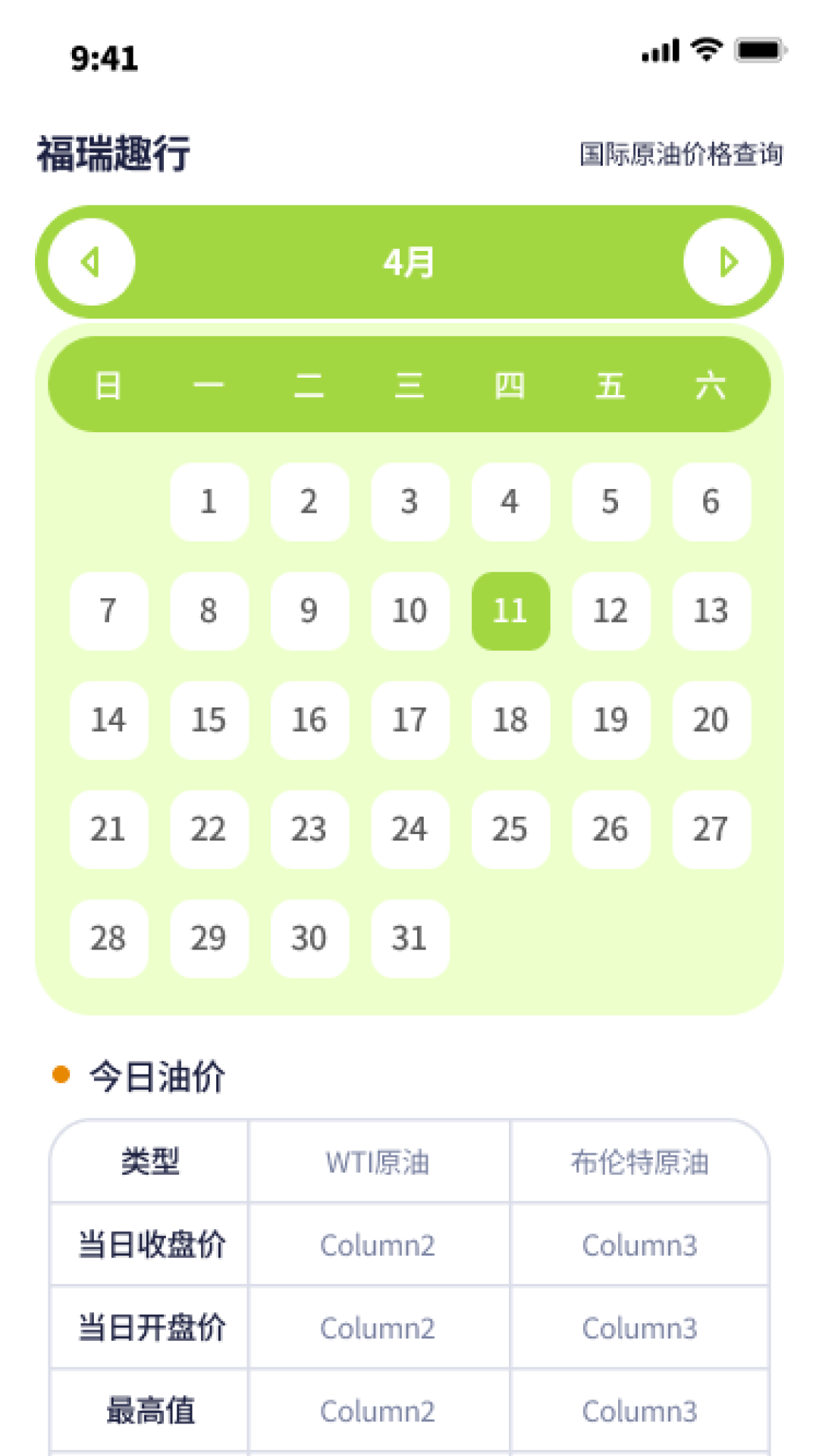Advance to the next month with the right arrow
The image size is (819, 1456).
tap(728, 262)
